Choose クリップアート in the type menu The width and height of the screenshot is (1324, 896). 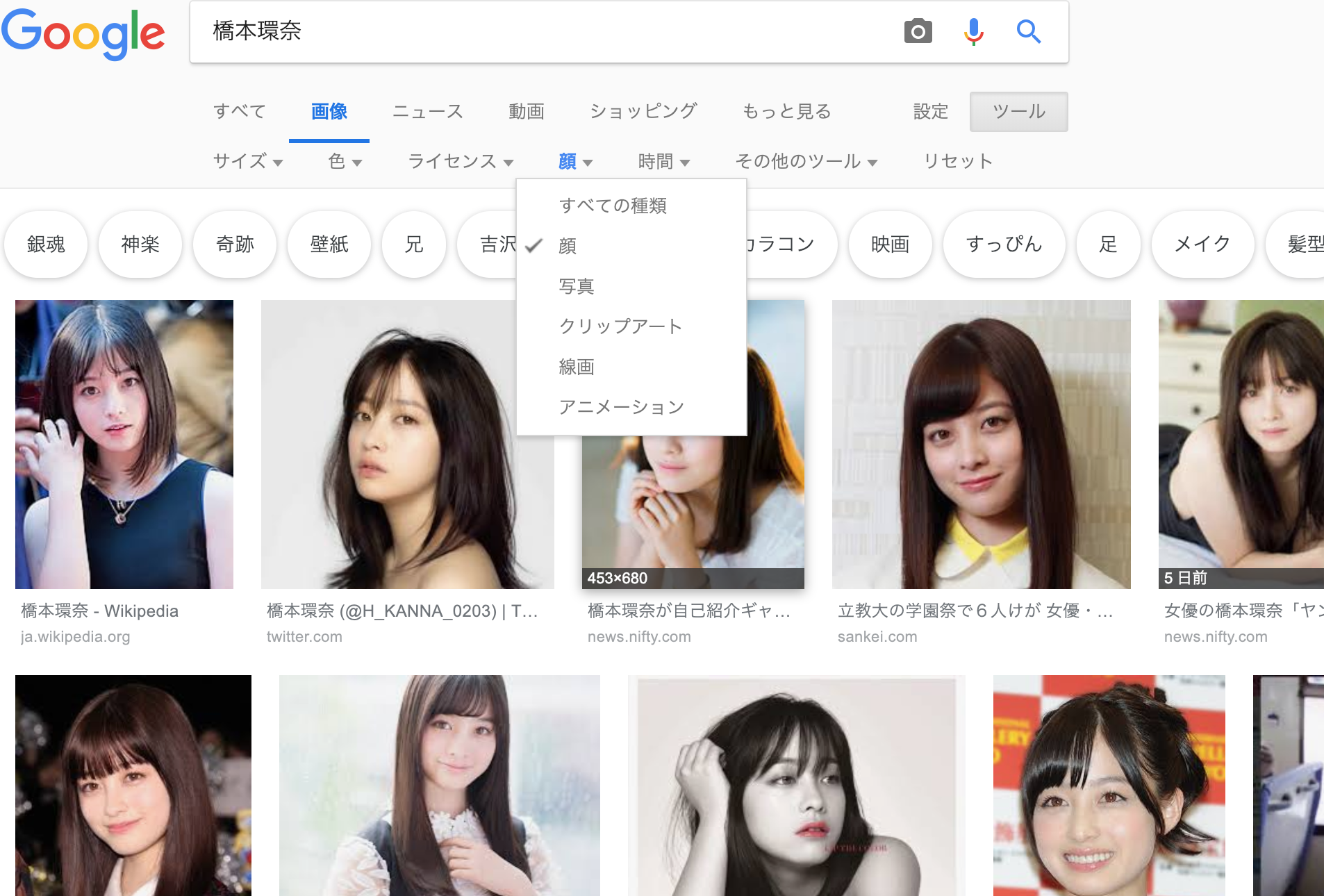620,326
